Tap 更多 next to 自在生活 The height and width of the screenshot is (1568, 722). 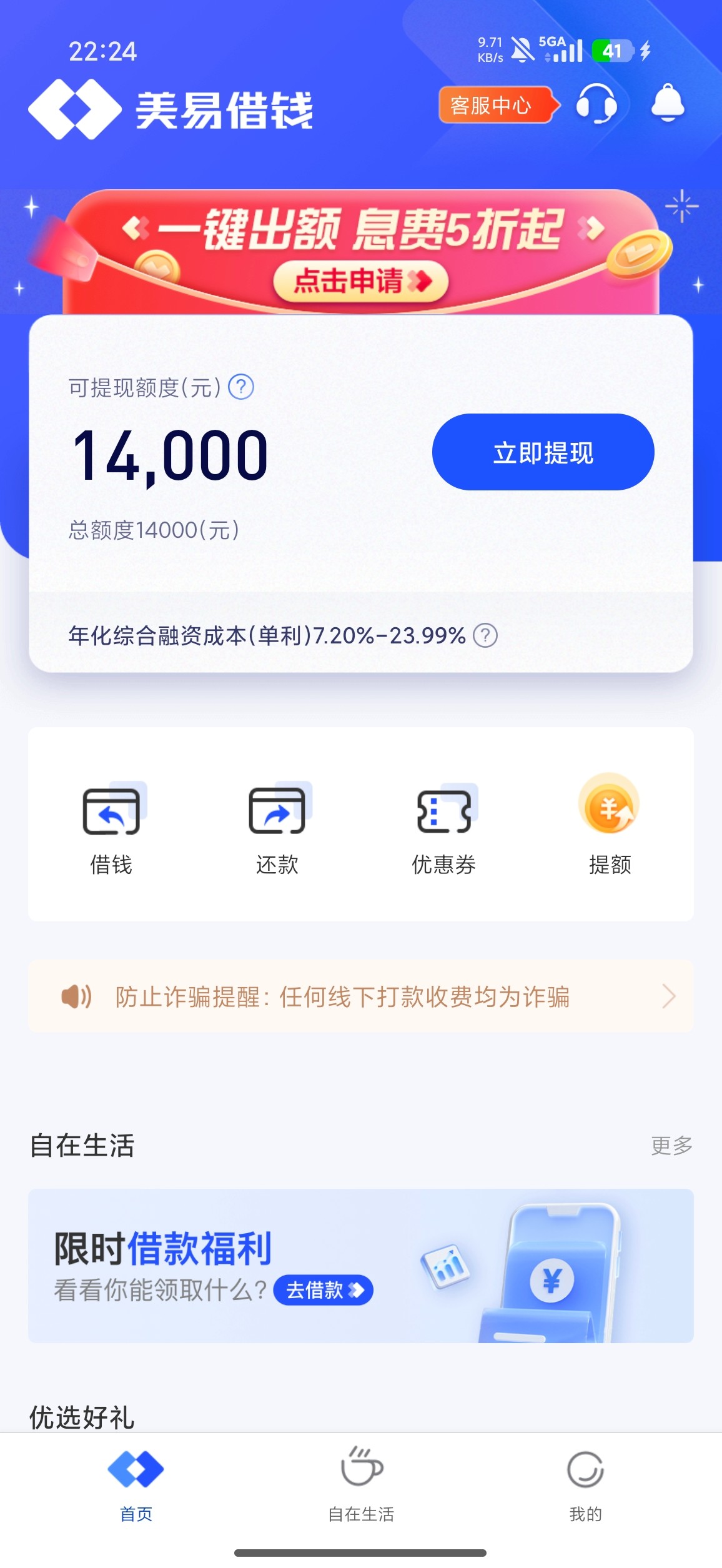pos(671,1146)
